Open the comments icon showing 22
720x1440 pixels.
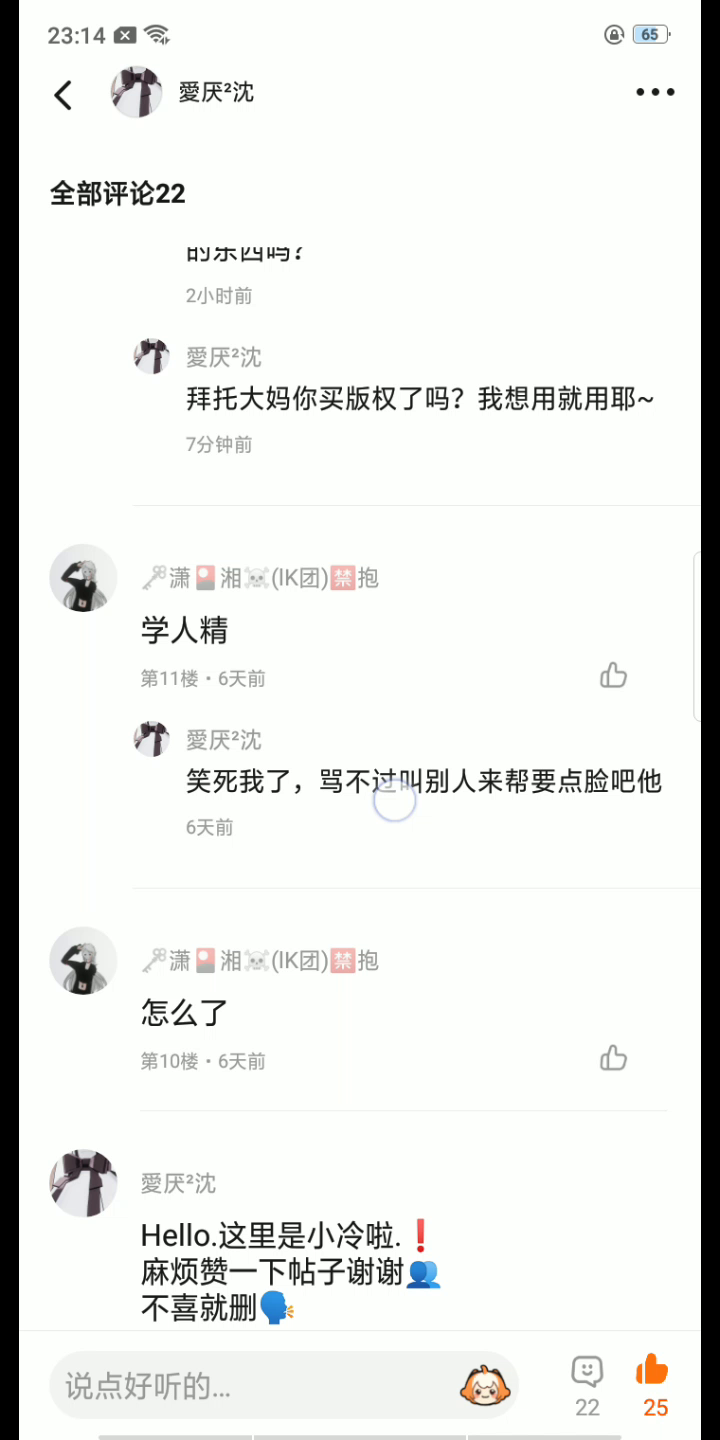point(587,1384)
